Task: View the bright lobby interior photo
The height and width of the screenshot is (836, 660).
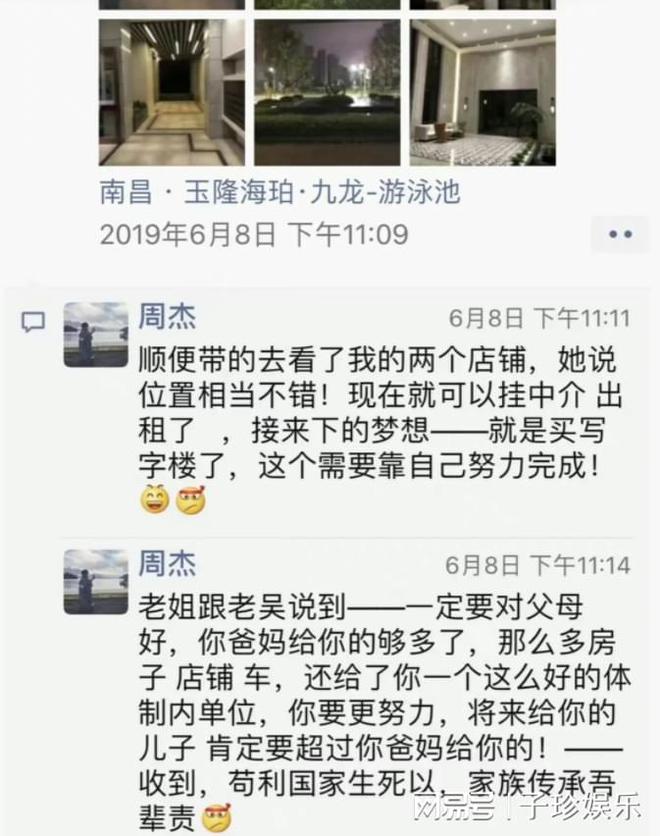Action: (482, 92)
